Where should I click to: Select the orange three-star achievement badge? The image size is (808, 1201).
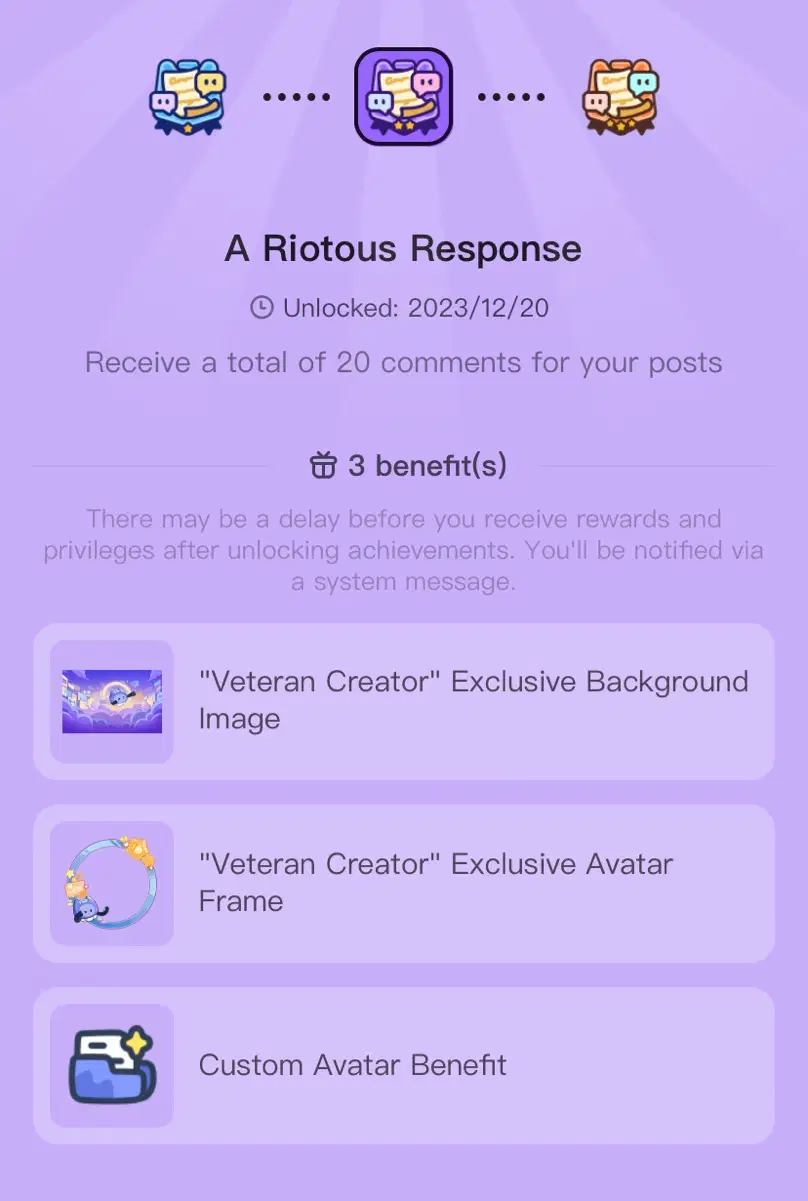tap(620, 97)
